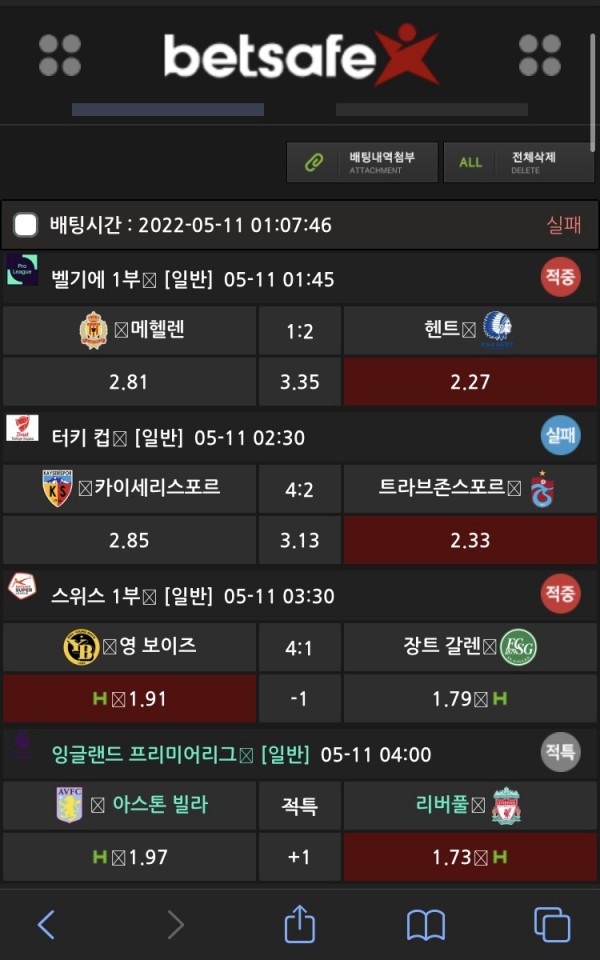The height and width of the screenshot is (960, 600).
Task: Go back in the browser
Action: [46, 924]
